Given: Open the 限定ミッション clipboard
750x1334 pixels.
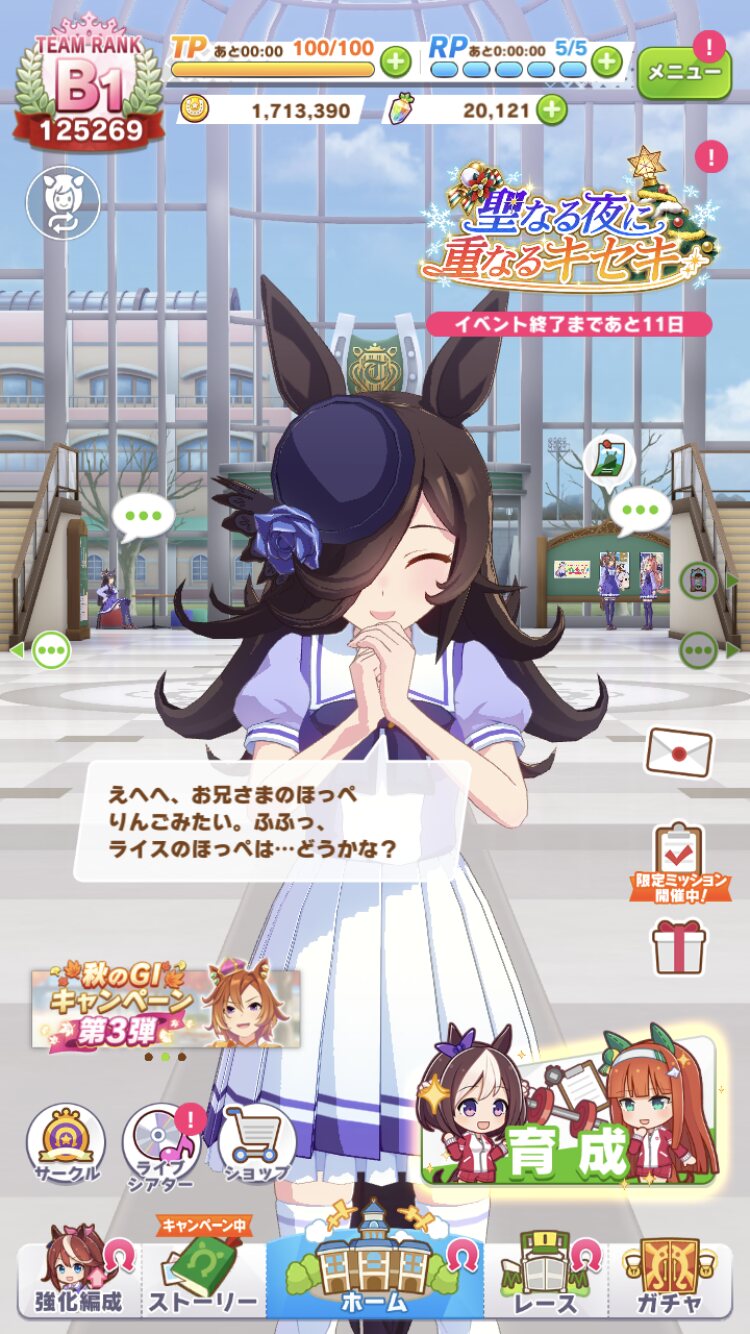Looking at the screenshot, I should tap(680, 862).
